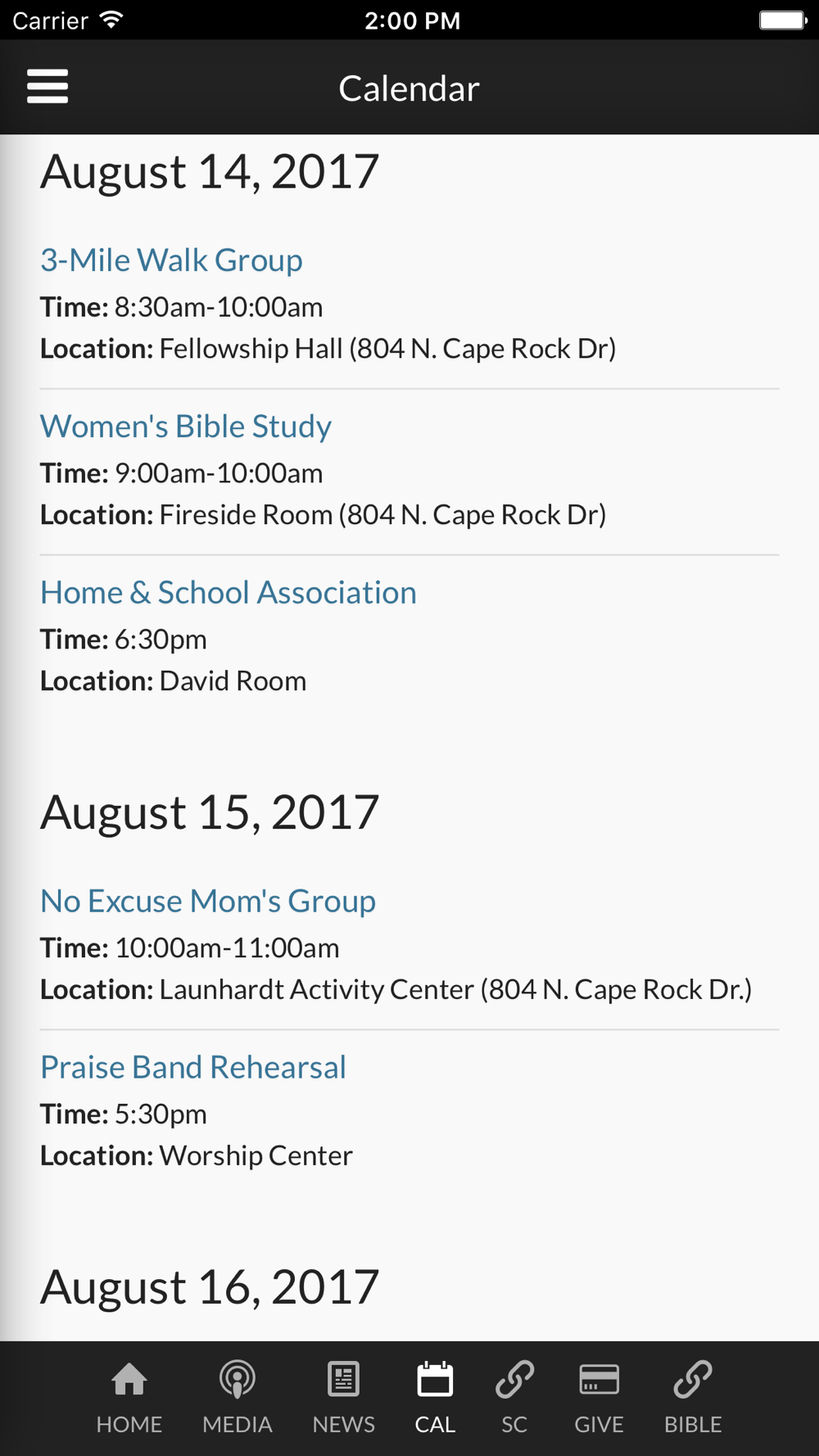Screen dimensions: 819x1456
Task: Open the SC tab
Action: pos(514,1398)
